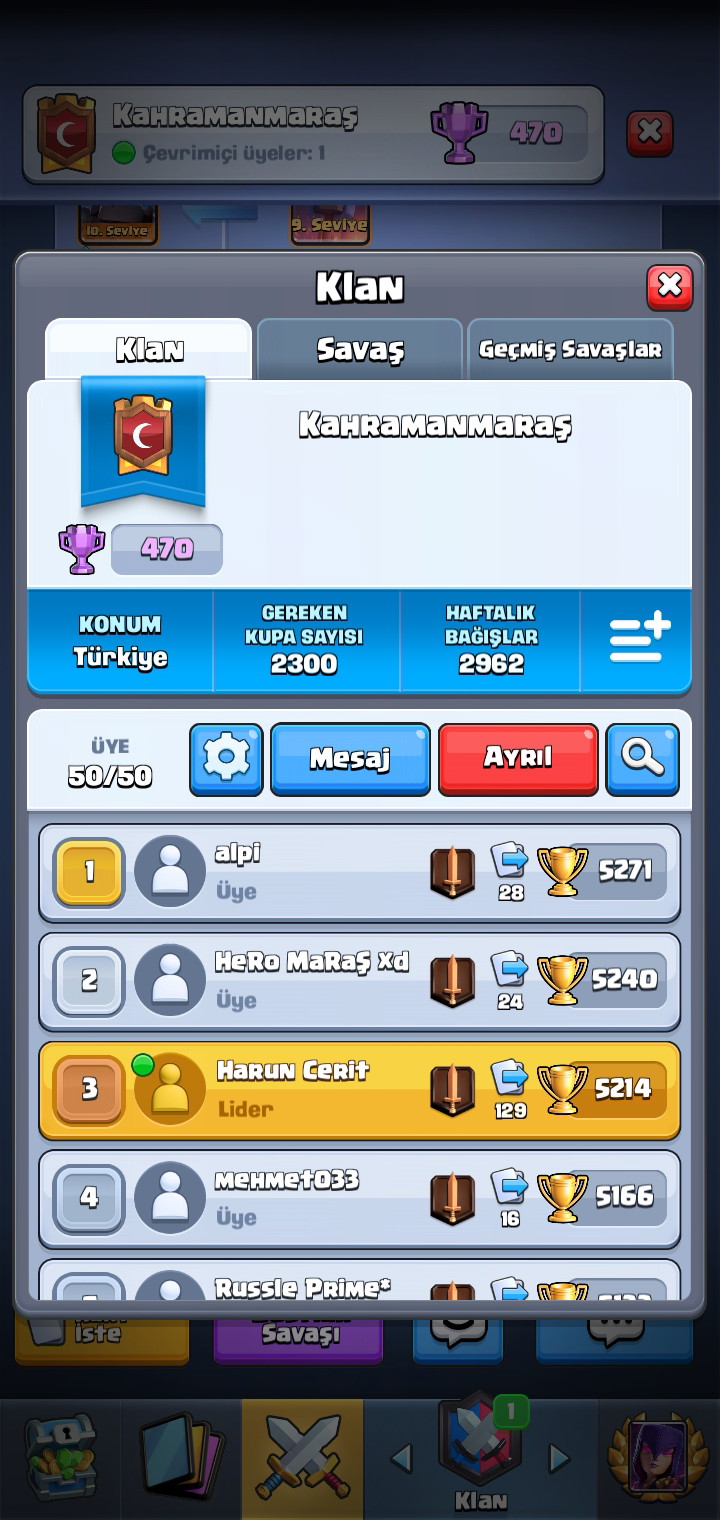Open alpi's member profile
The image size is (720, 1520).
359,871
